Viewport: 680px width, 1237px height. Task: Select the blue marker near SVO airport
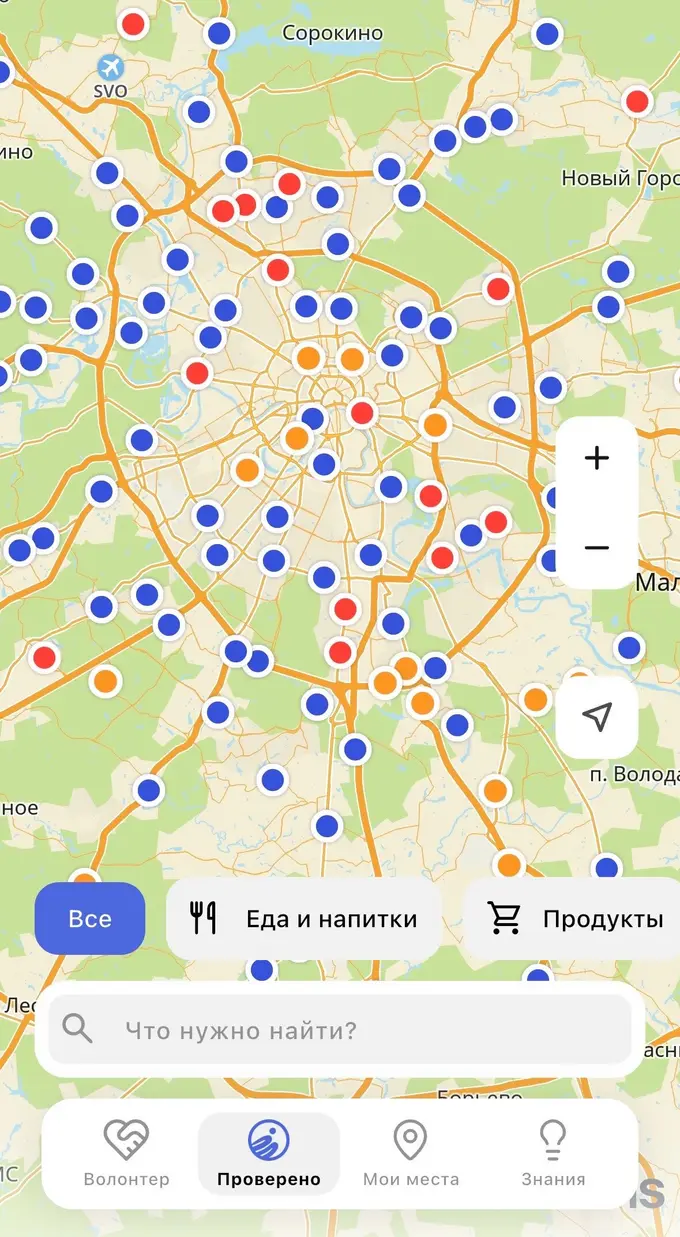pyautogui.click(x=198, y=112)
